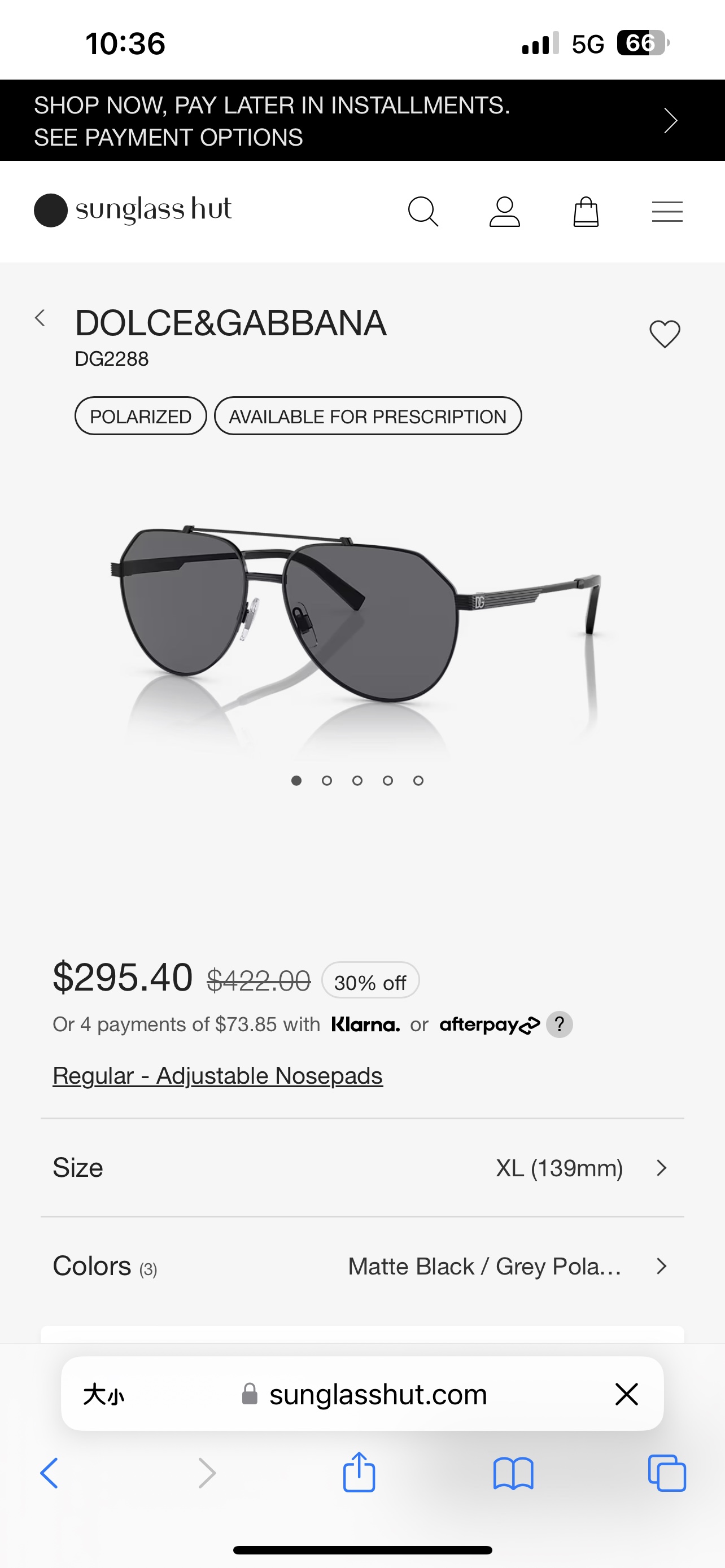
Task: Open Safari page size settings button
Action: (x=103, y=1394)
